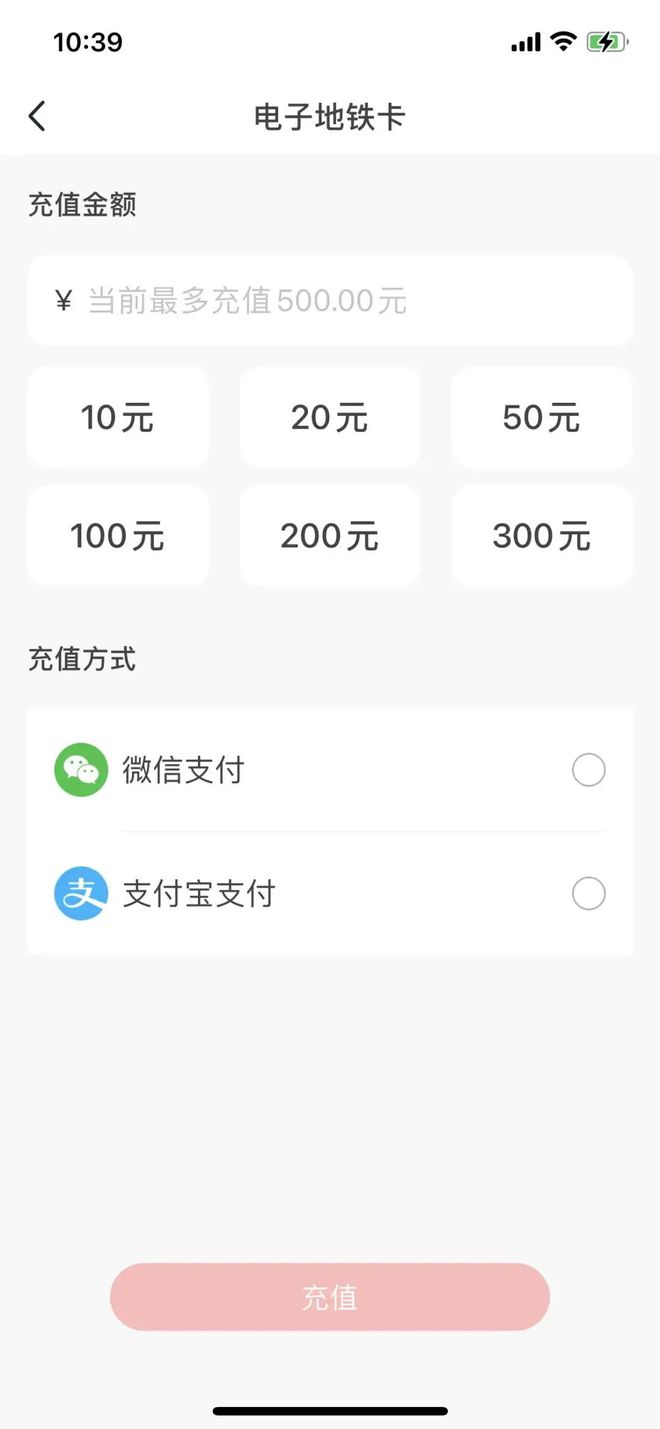Select the 10元 amount

118,417
